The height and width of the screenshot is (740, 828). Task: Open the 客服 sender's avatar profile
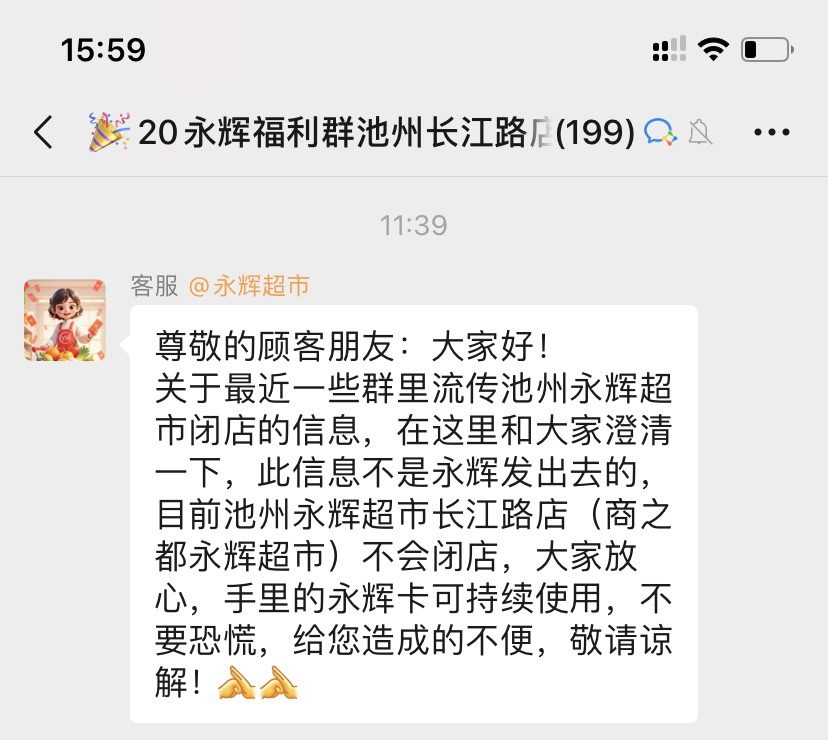64,320
